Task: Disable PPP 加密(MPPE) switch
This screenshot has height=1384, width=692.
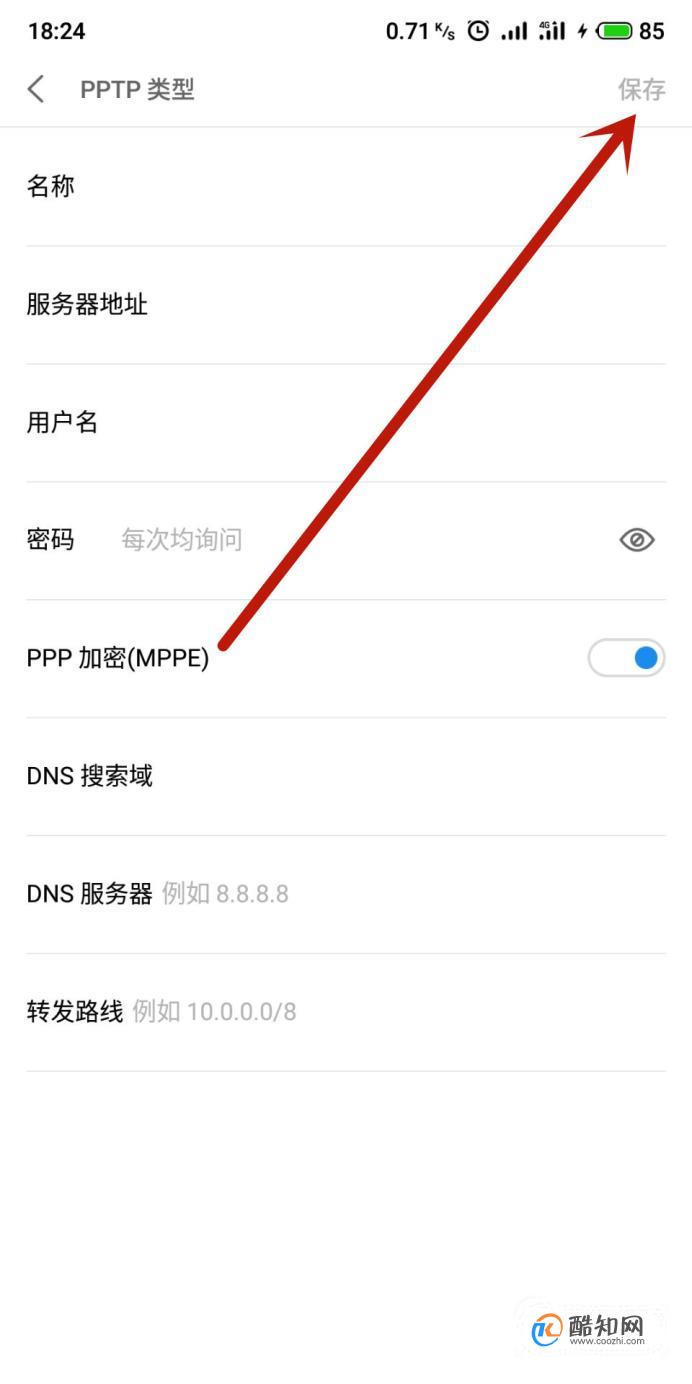Action: coord(626,658)
